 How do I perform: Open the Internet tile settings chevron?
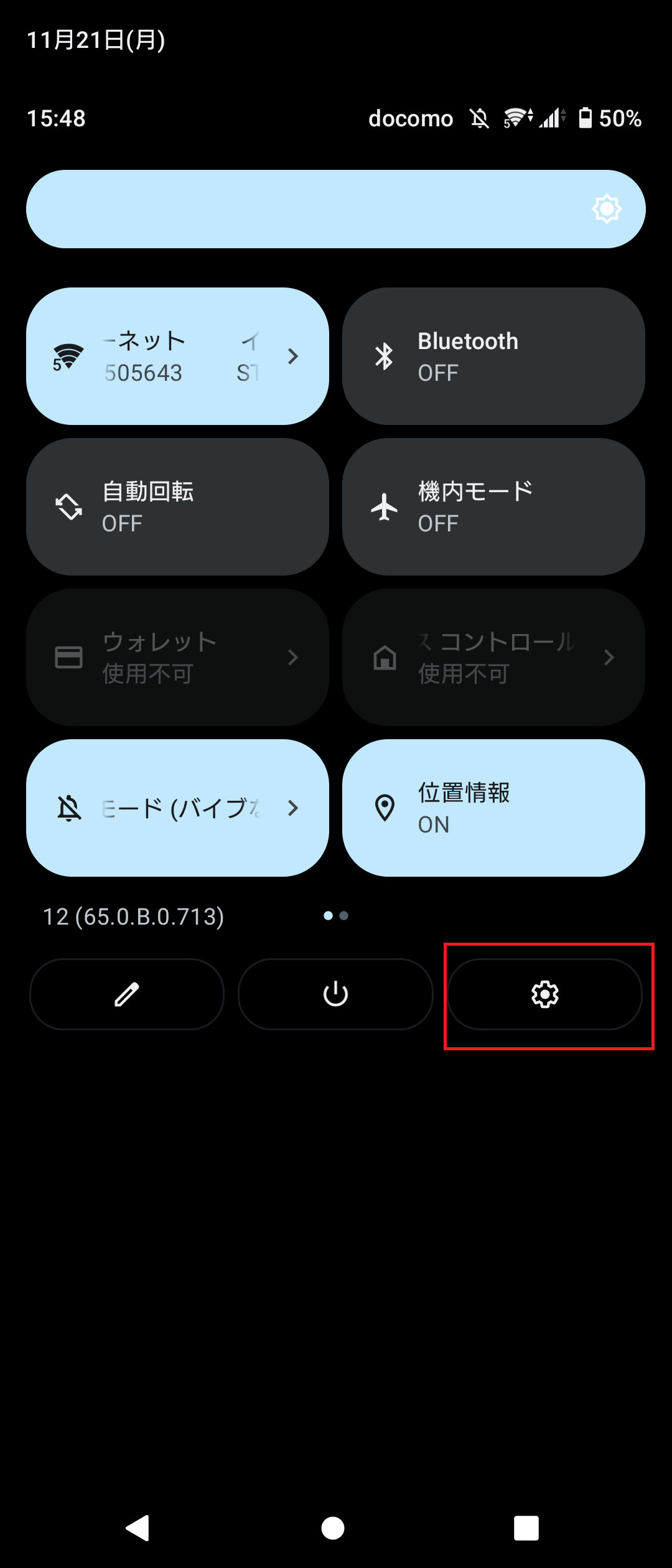[x=292, y=357]
